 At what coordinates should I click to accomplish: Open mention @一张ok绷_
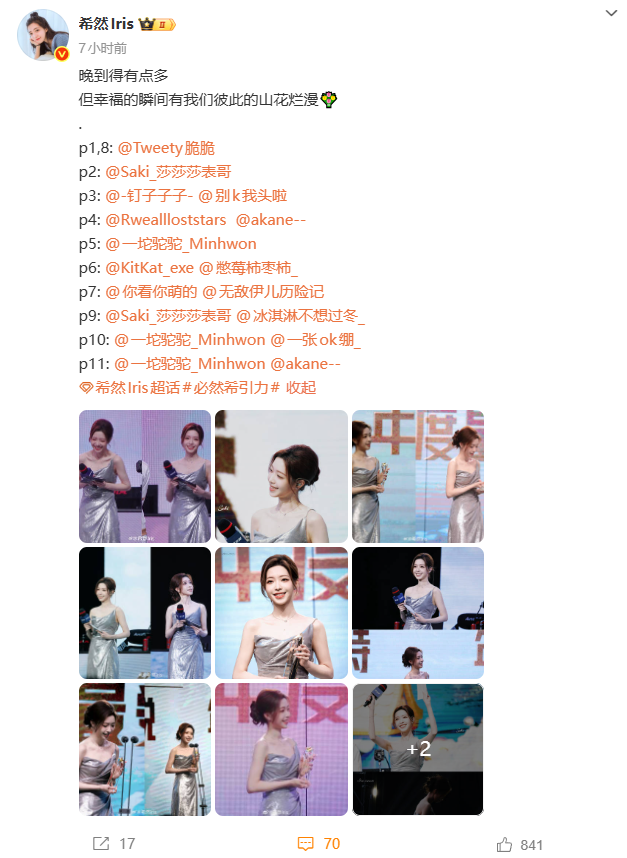click(316, 340)
